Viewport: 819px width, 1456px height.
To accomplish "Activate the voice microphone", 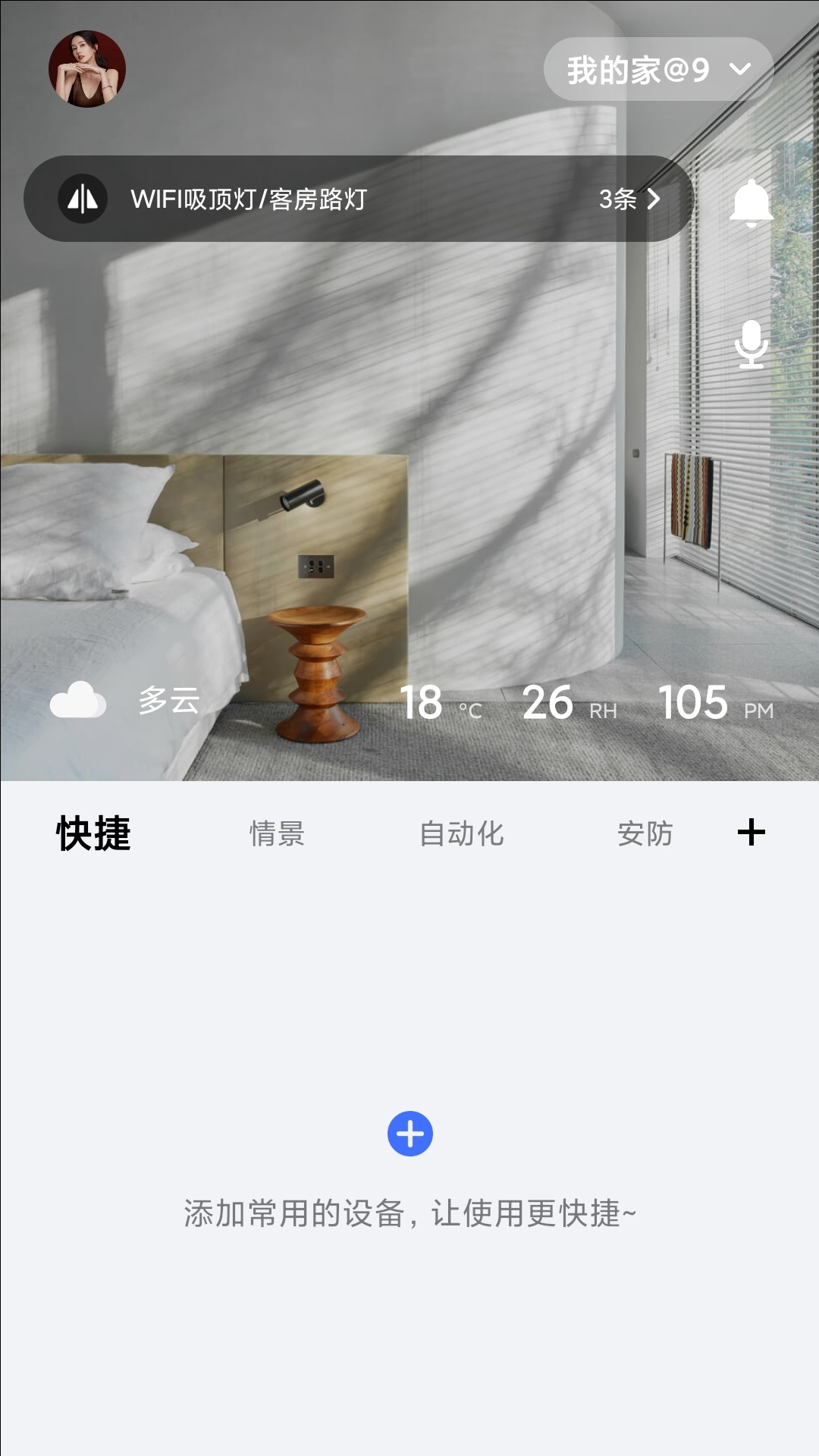I will click(751, 344).
